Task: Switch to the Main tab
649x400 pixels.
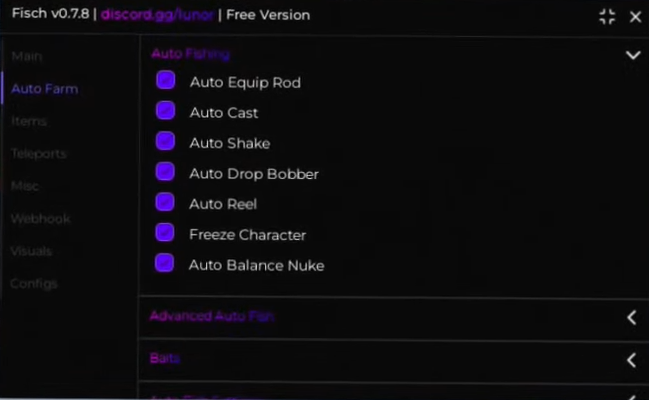Action: click(27, 56)
